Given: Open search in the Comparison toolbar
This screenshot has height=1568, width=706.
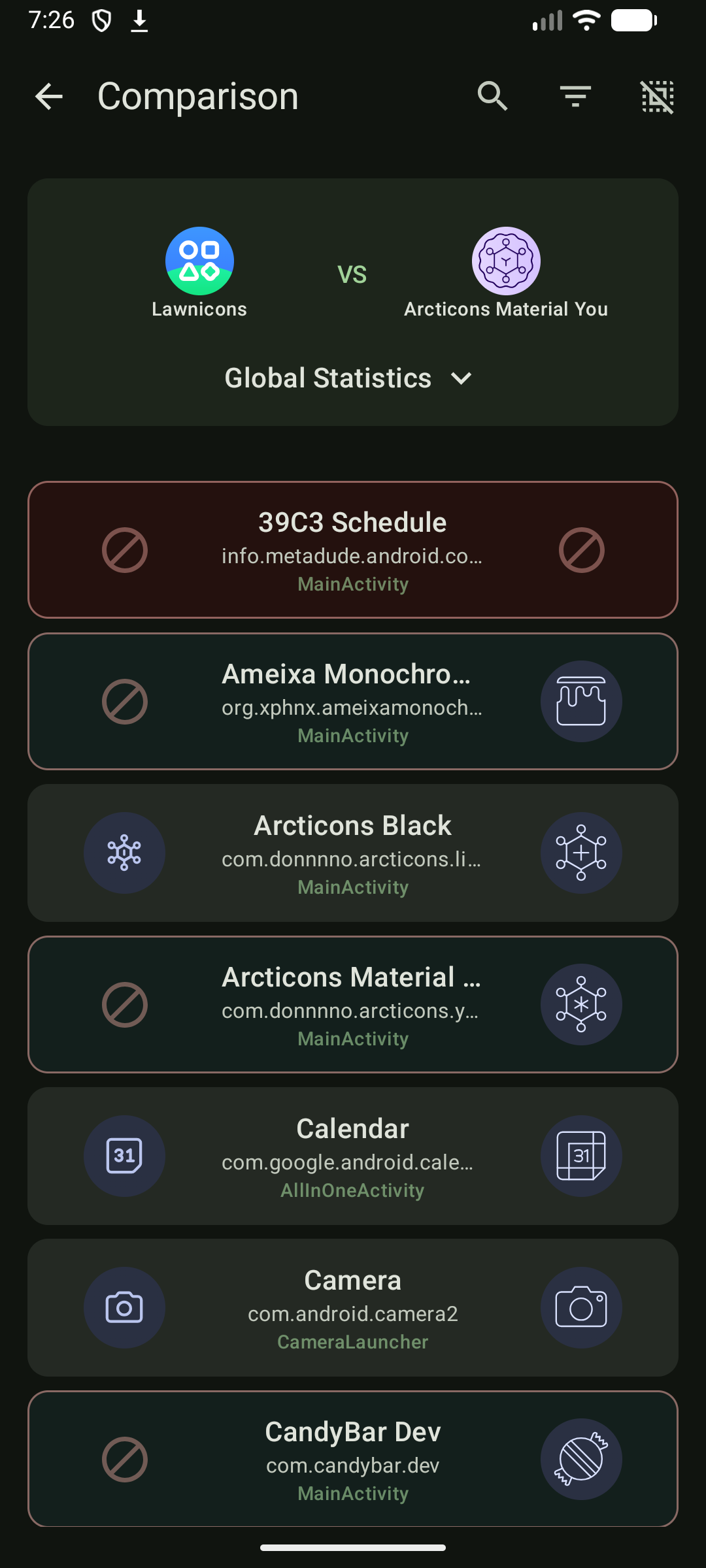Looking at the screenshot, I should [492, 97].
